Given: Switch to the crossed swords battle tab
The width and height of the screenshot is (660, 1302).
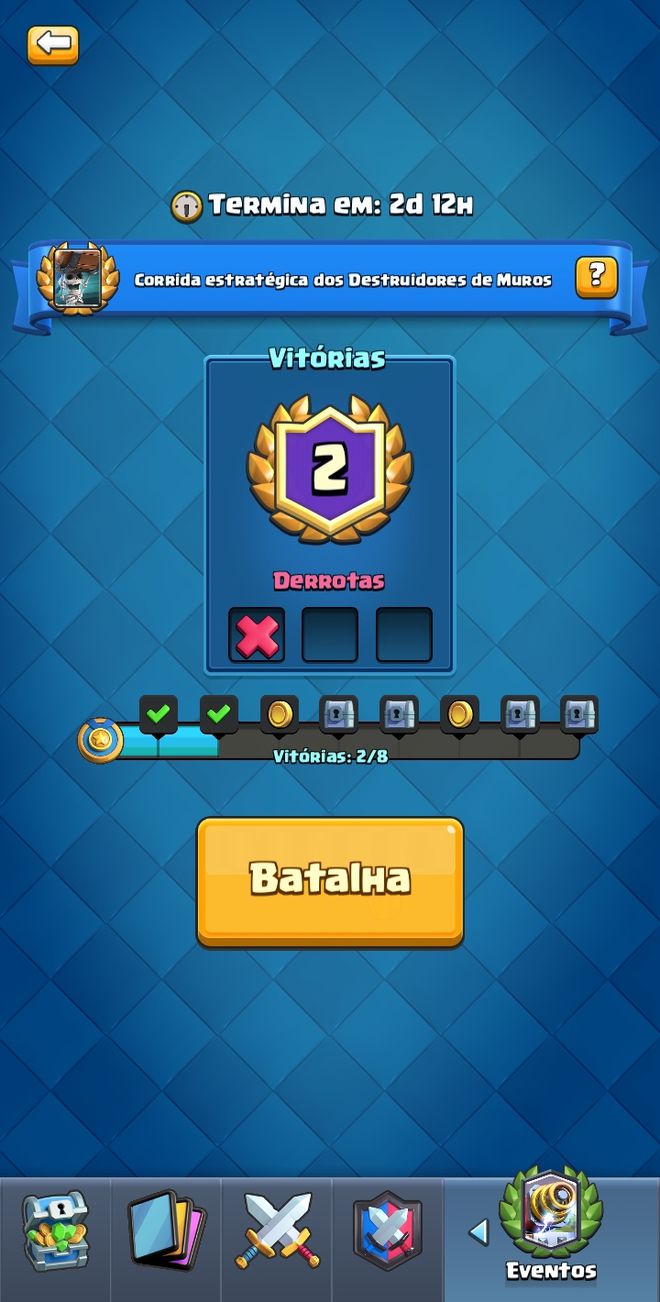Looking at the screenshot, I should (277, 1231).
